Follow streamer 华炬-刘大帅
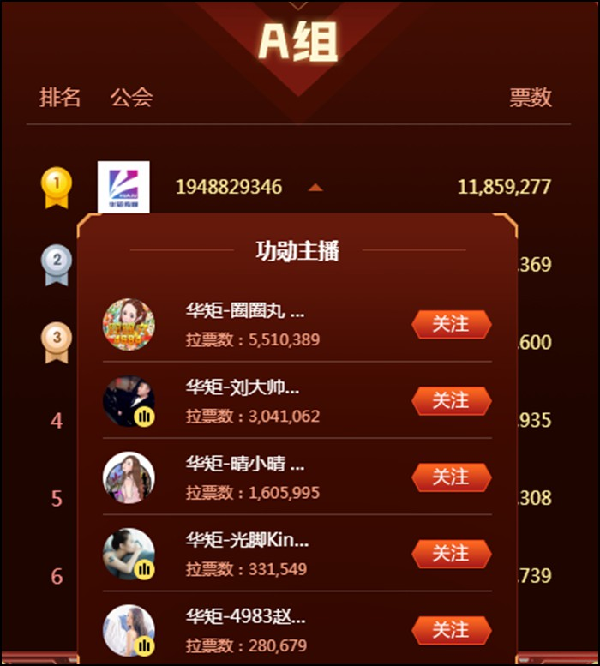 (x=451, y=401)
